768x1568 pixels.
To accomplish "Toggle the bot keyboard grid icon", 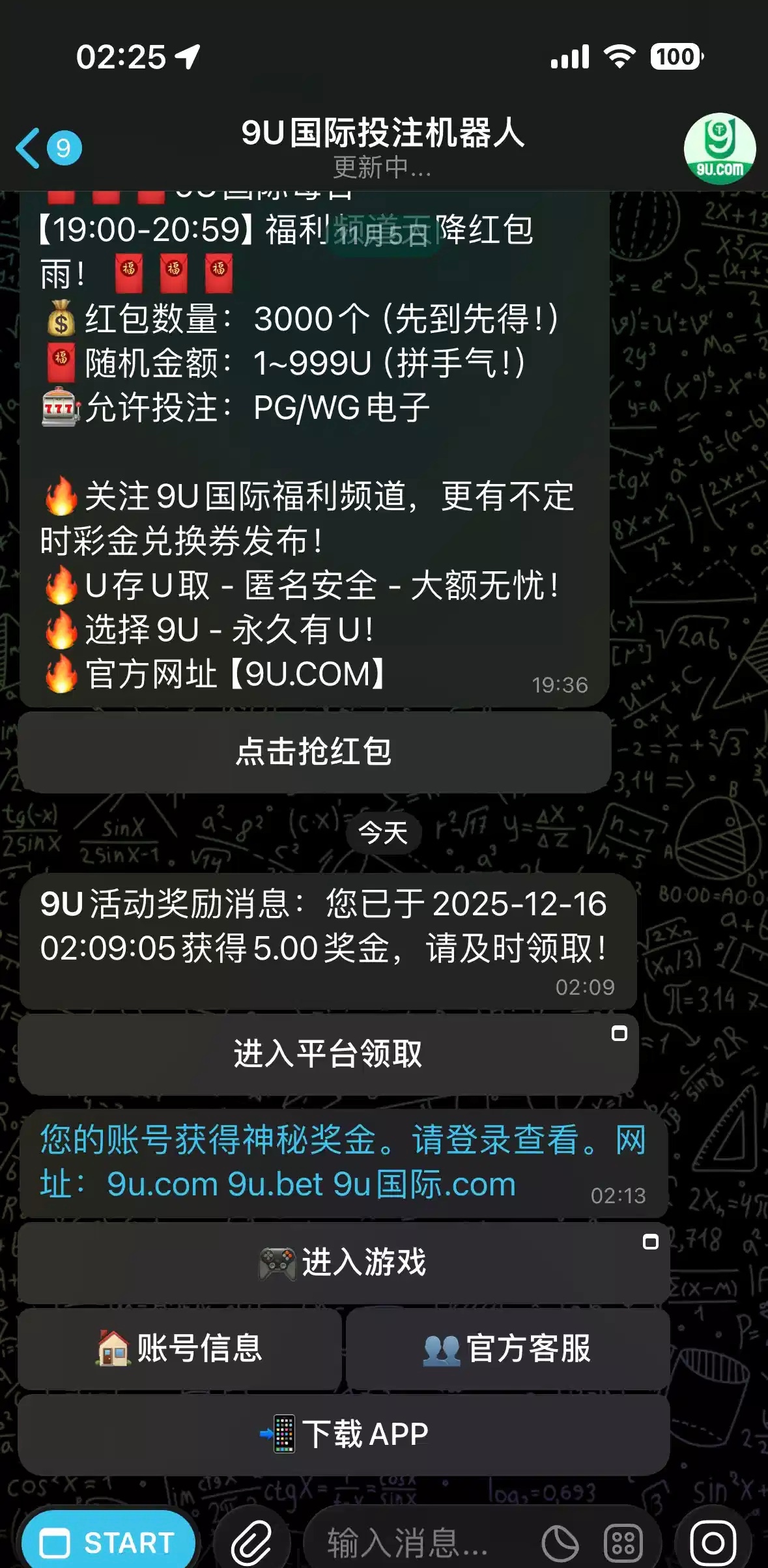I will click(x=623, y=1543).
